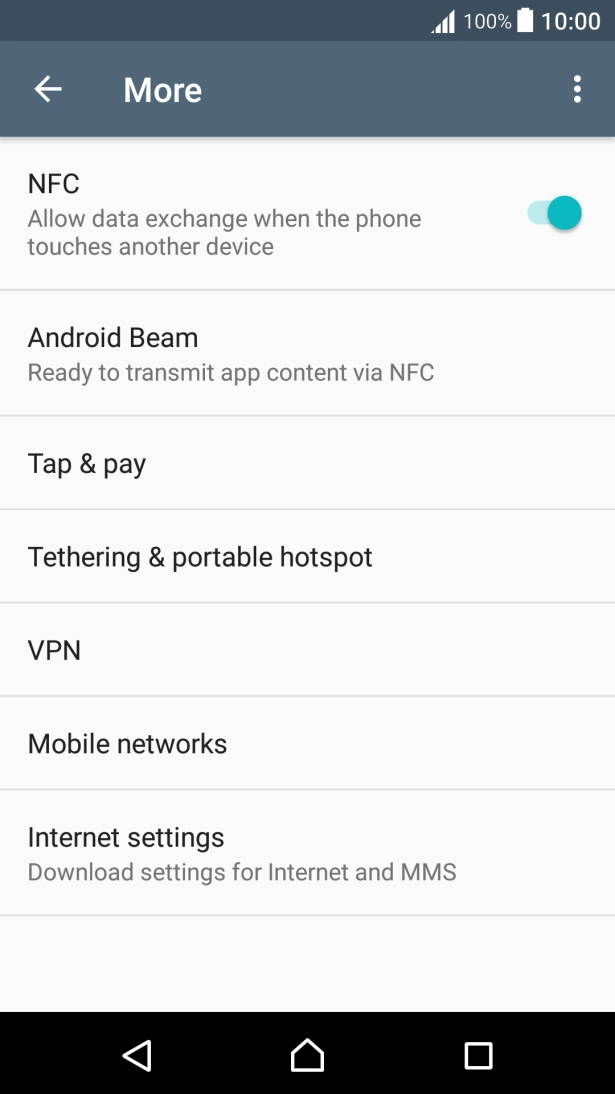615x1094 pixels.
Task: Go back using the app bar arrow
Action: [x=48, y=89]
